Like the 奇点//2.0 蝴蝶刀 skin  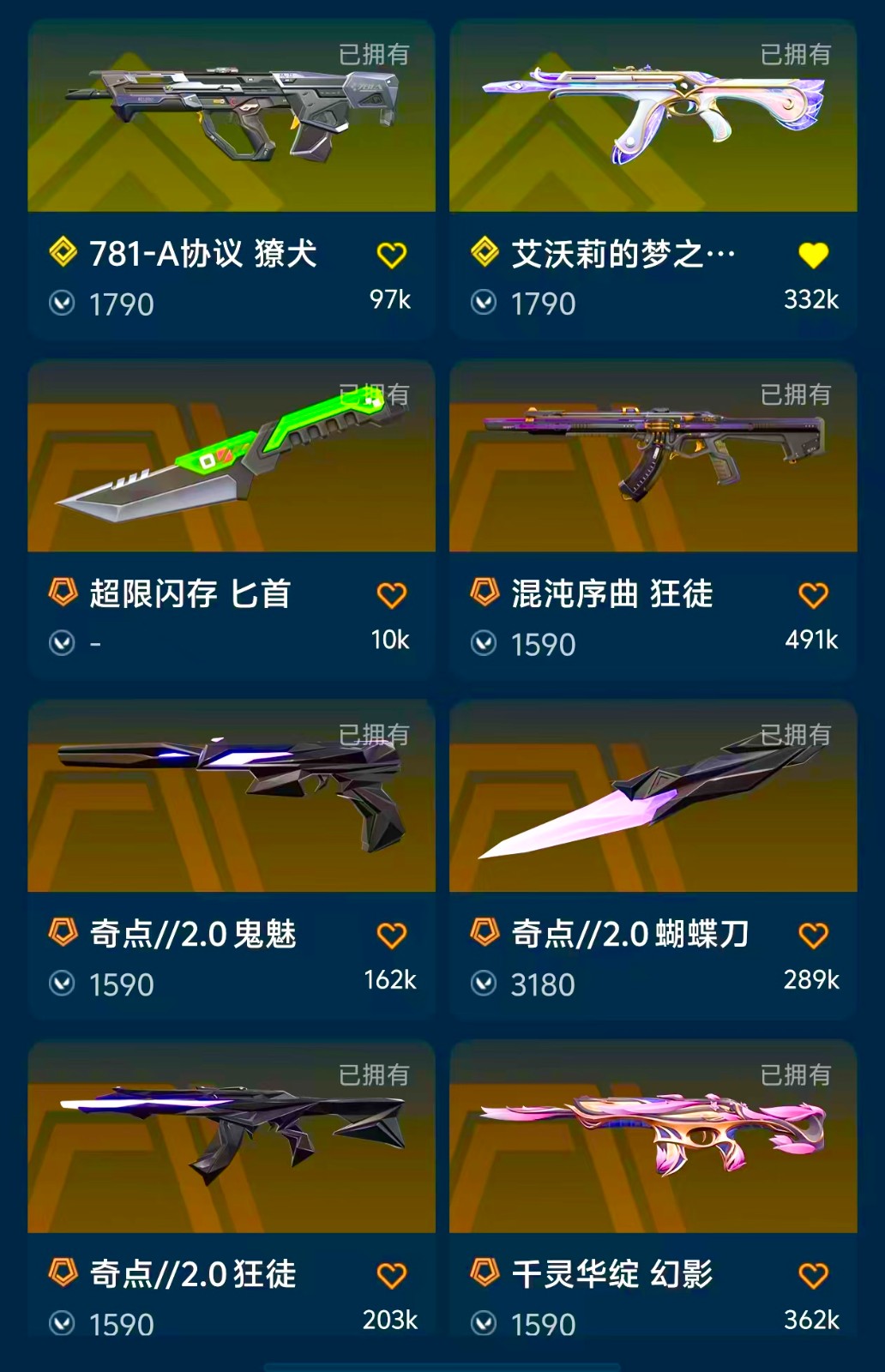point(813,936)
